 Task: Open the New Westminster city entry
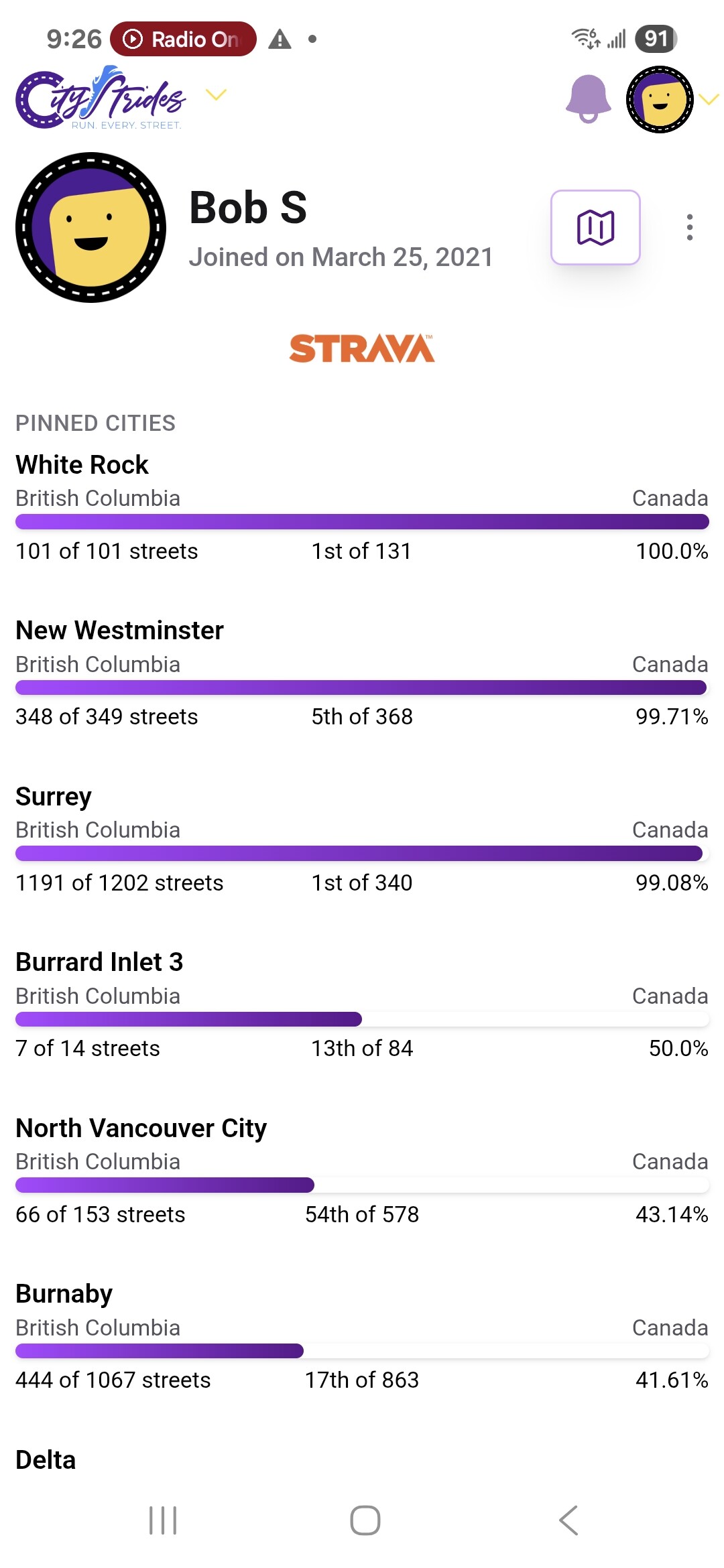[x=119, y=631]
